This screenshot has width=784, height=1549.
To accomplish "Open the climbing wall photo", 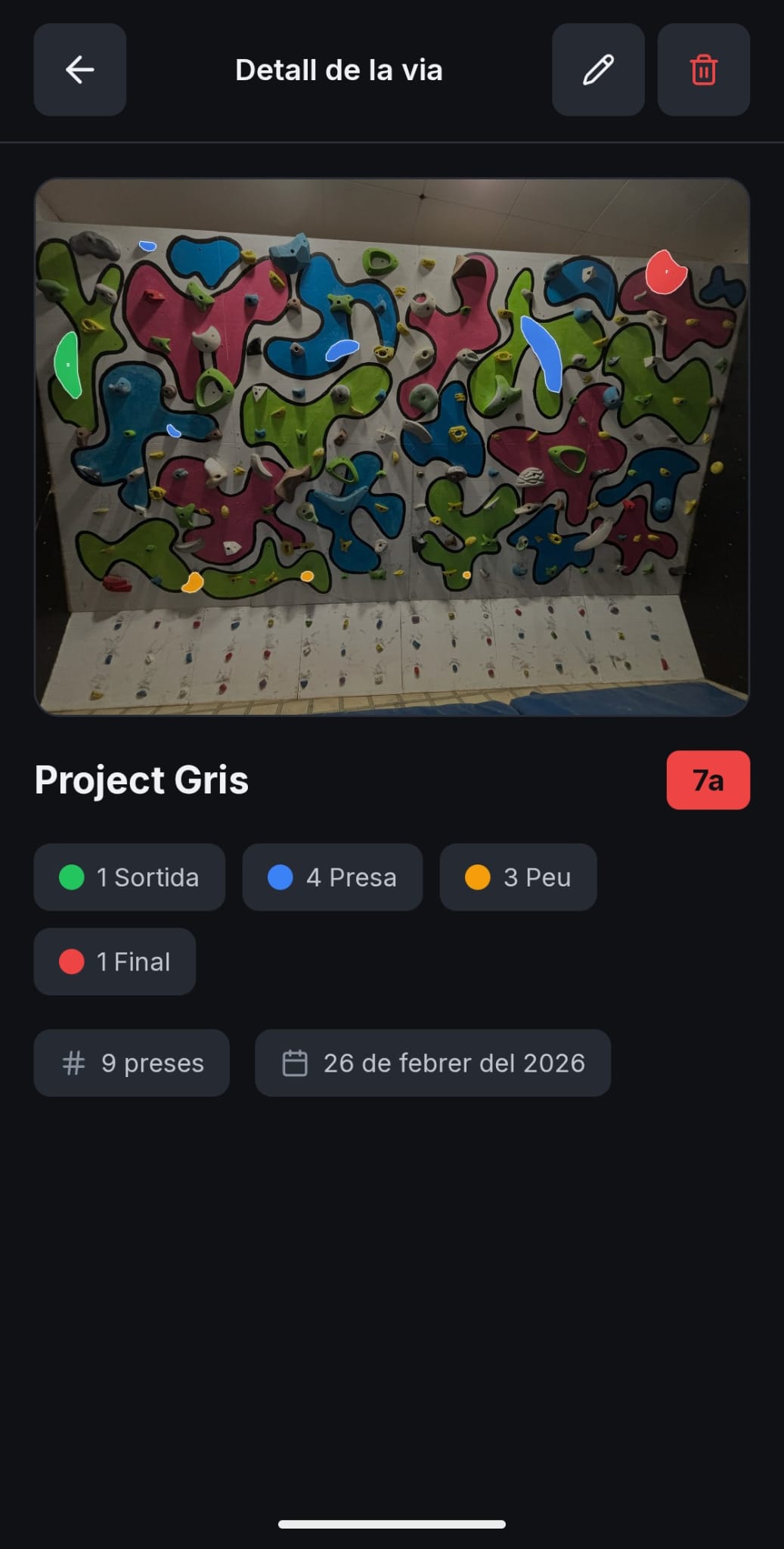I will click(x=392, y=445).
